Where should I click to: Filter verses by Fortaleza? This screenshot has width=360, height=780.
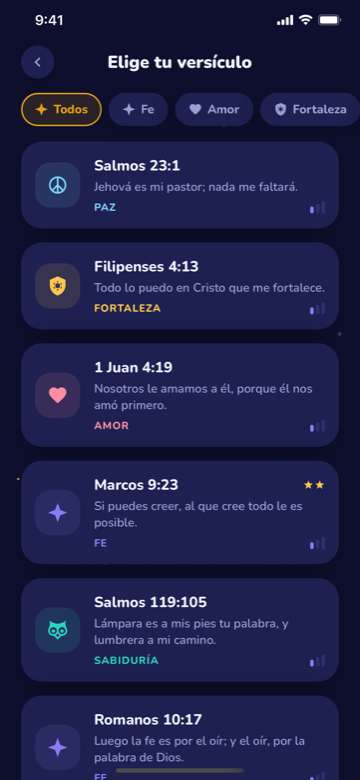click(x=310, y=109)
